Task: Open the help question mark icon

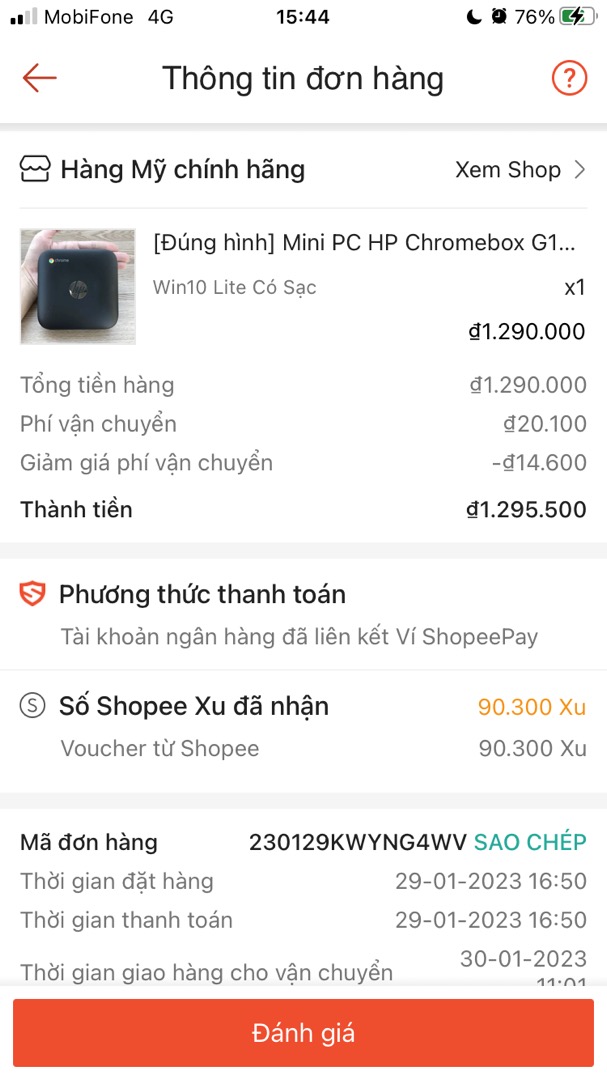Action: click(569, 78)
